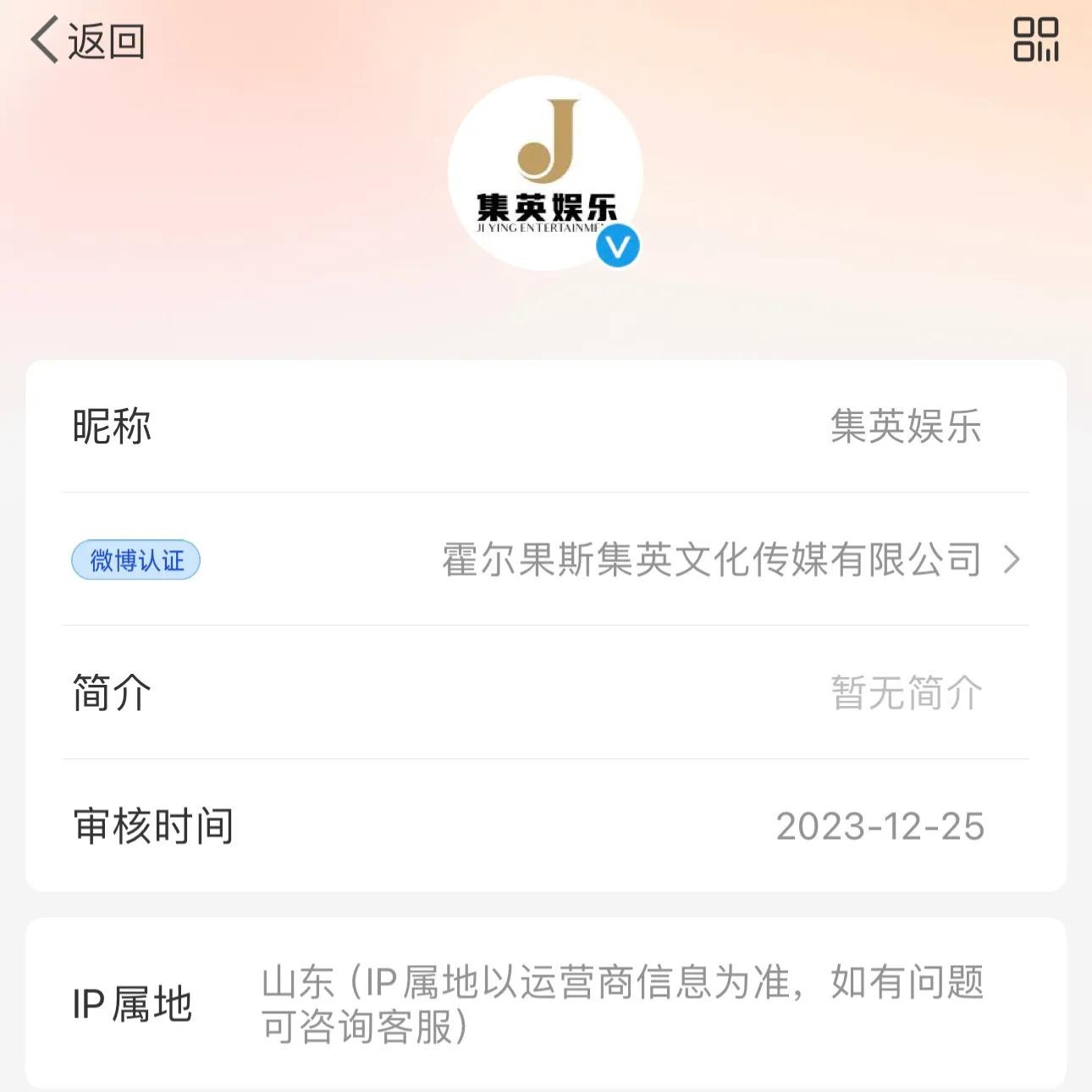View the 集英娱乐 profile avatar
This screenshot has height=1092, width=1092.
click(545, 173)
